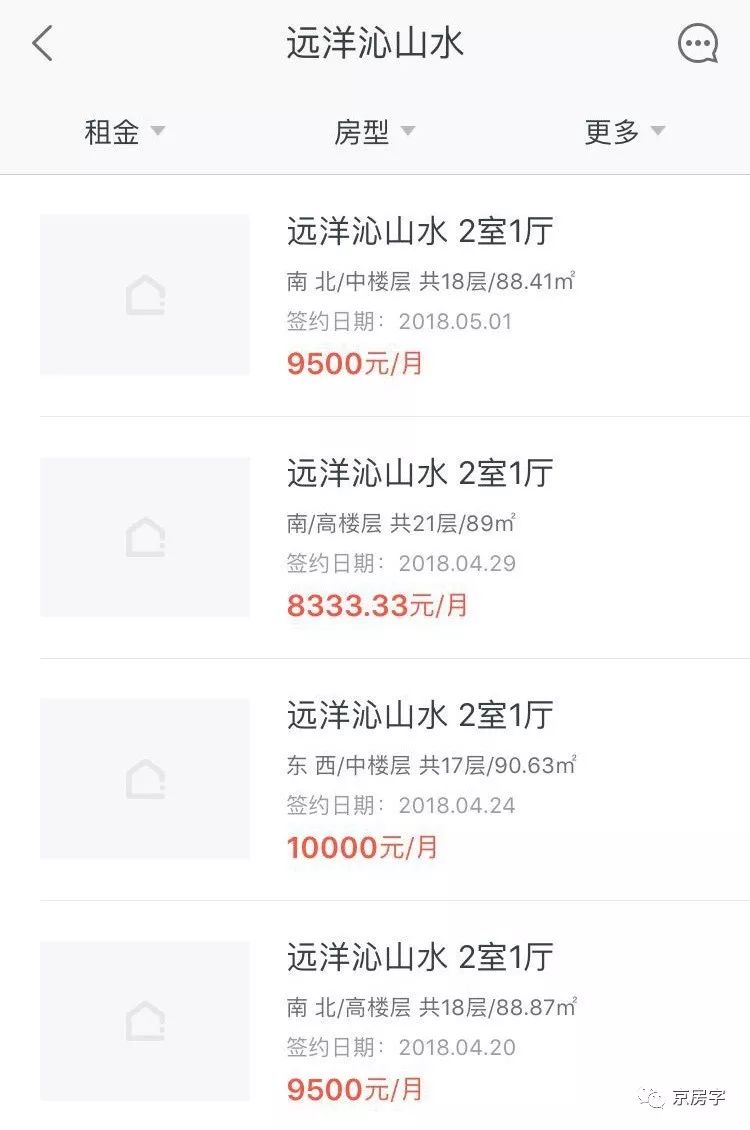This screenshot has width=750, height=1130.
Task: Select the house image icon on third listing
Action: point(144,778)
